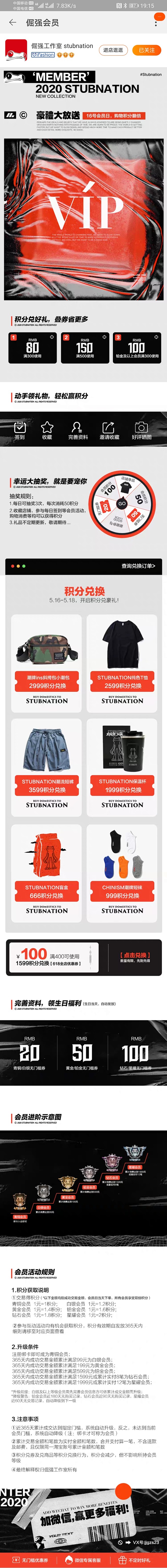Open 好评晒图 photo review task
This screenshot has height=1568, width=167.
tap(142, 430)
